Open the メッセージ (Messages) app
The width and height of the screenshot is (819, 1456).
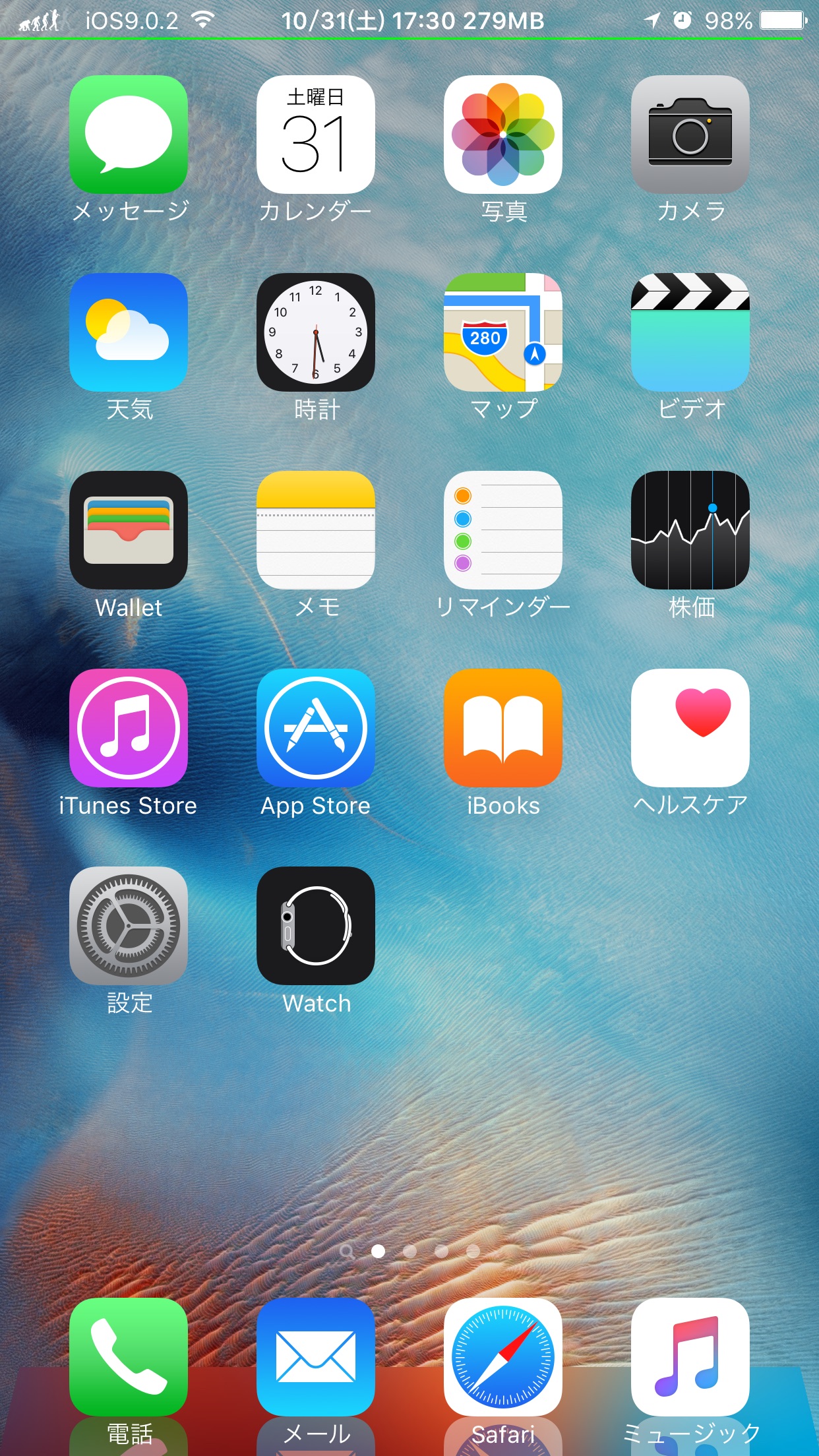coord(129,135)
